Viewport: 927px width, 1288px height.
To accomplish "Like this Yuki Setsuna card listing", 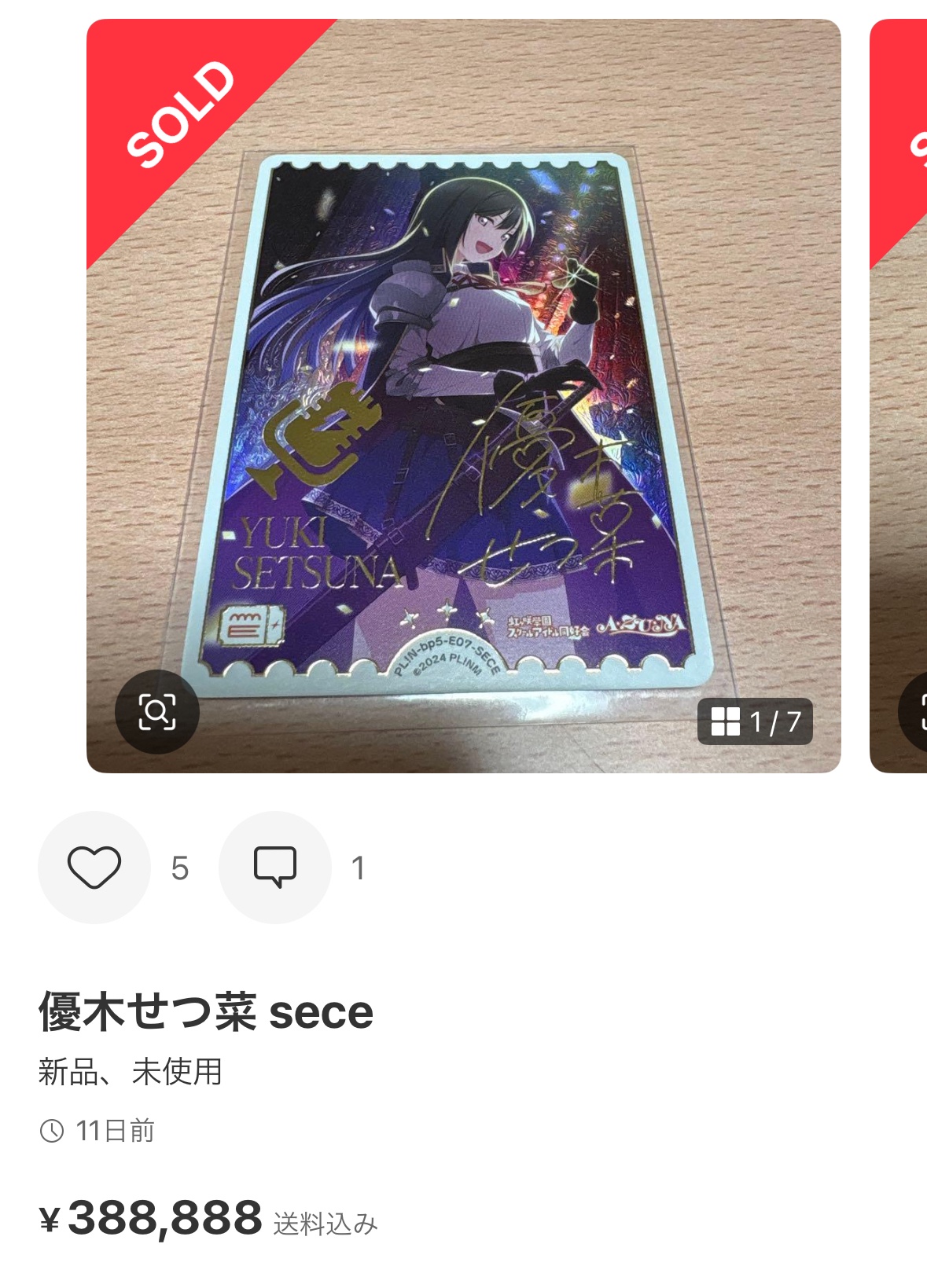I will point(94,868).
